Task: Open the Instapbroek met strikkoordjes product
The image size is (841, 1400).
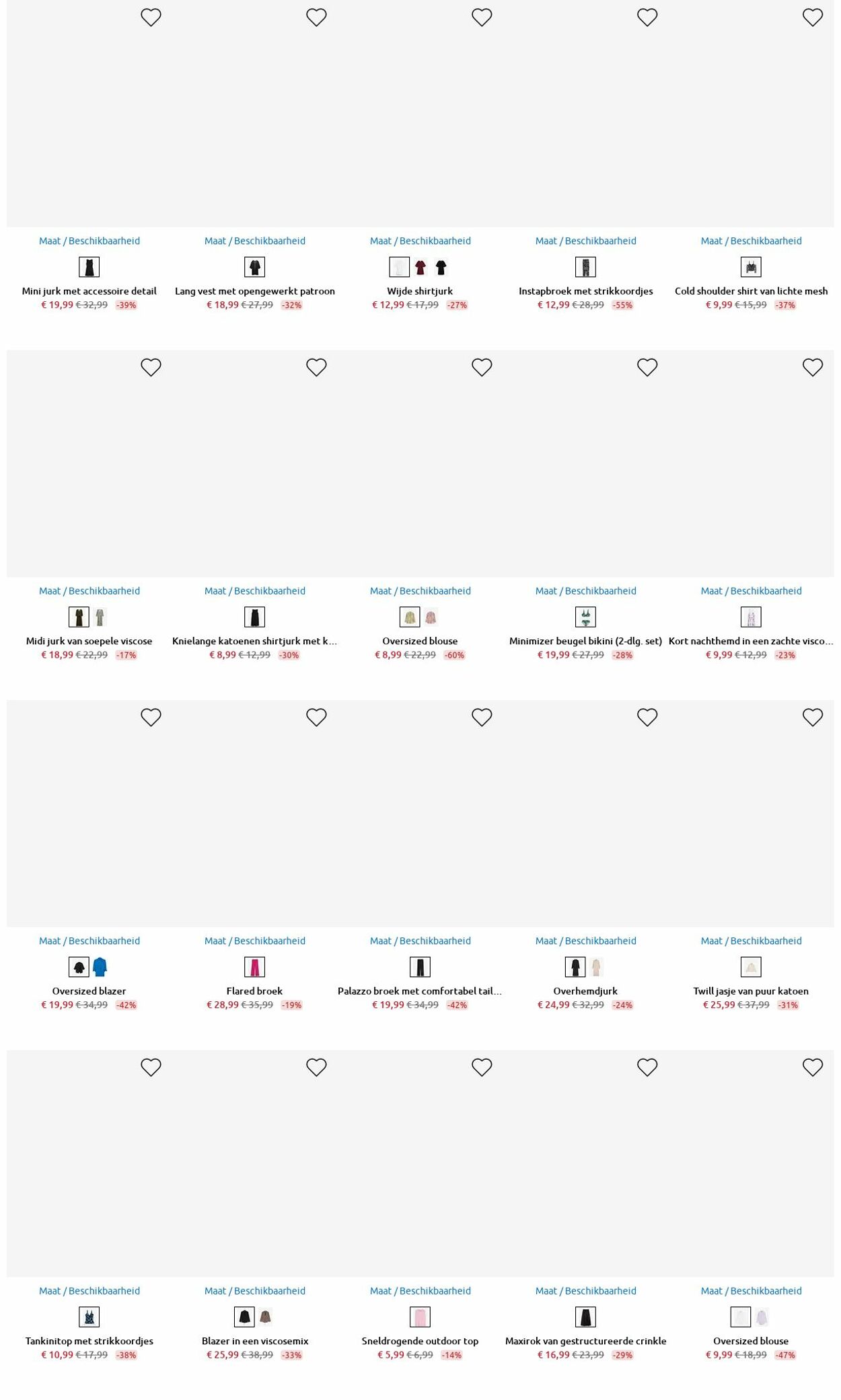Action: (585, 291)
